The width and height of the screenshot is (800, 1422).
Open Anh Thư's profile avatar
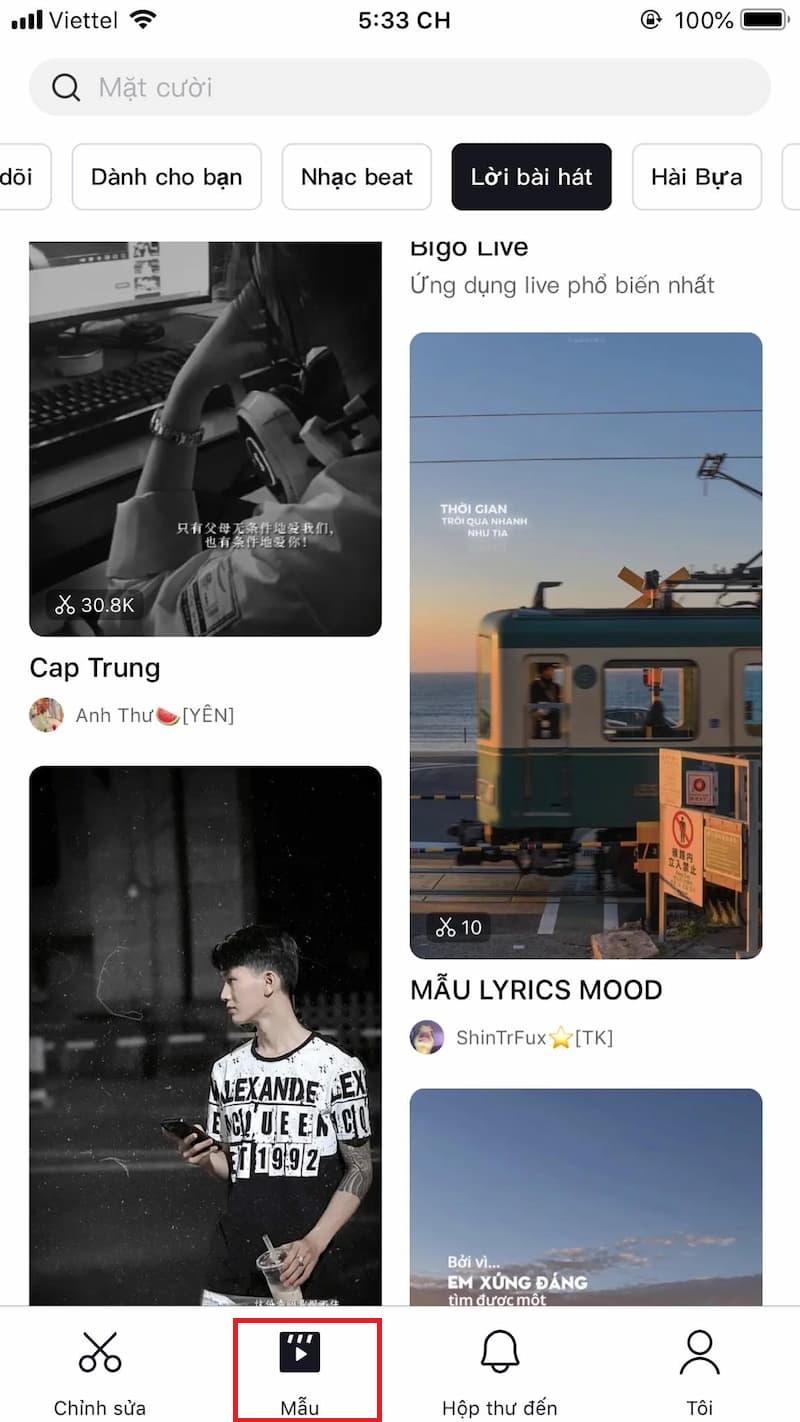point(46,715)
